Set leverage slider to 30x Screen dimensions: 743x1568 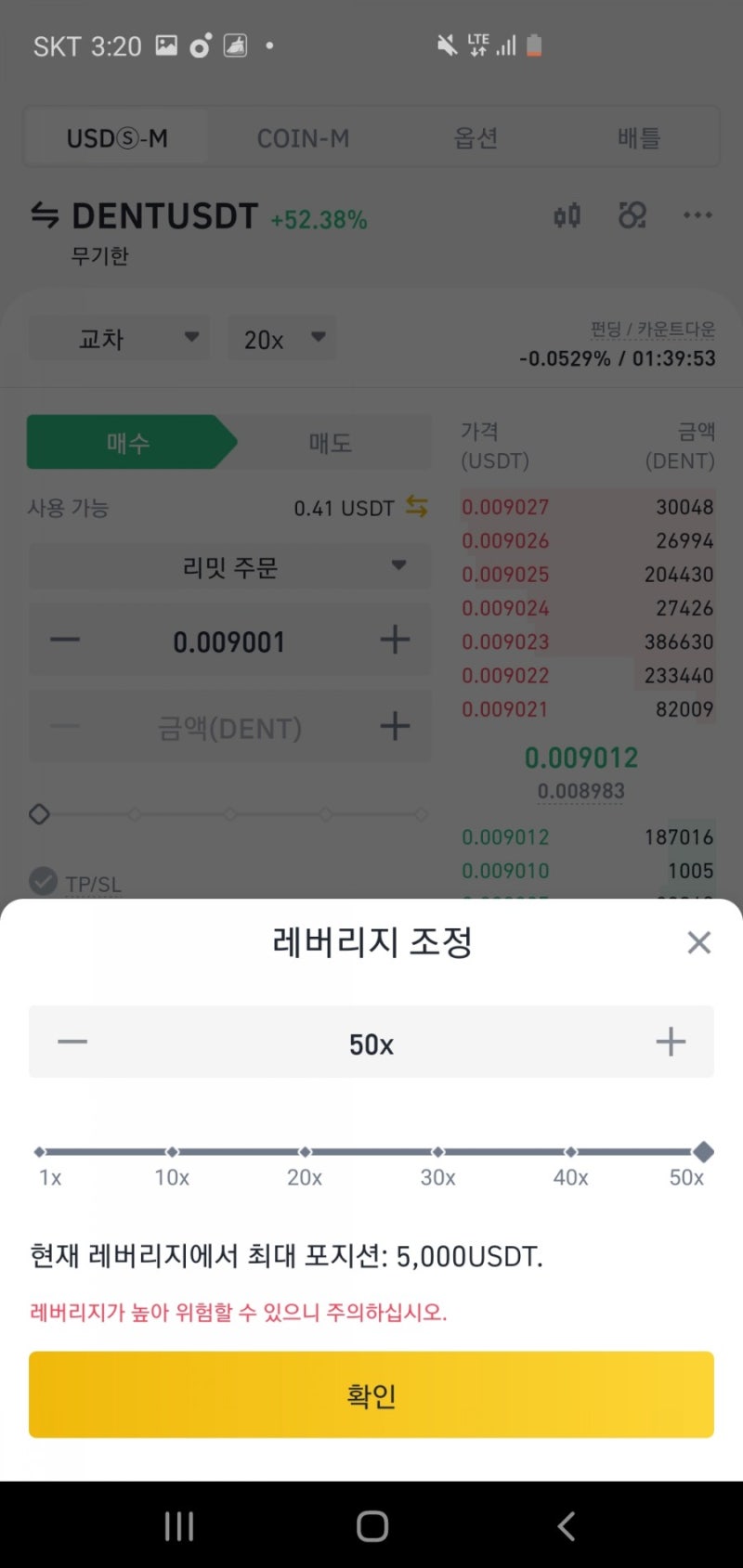(438, 1152)
